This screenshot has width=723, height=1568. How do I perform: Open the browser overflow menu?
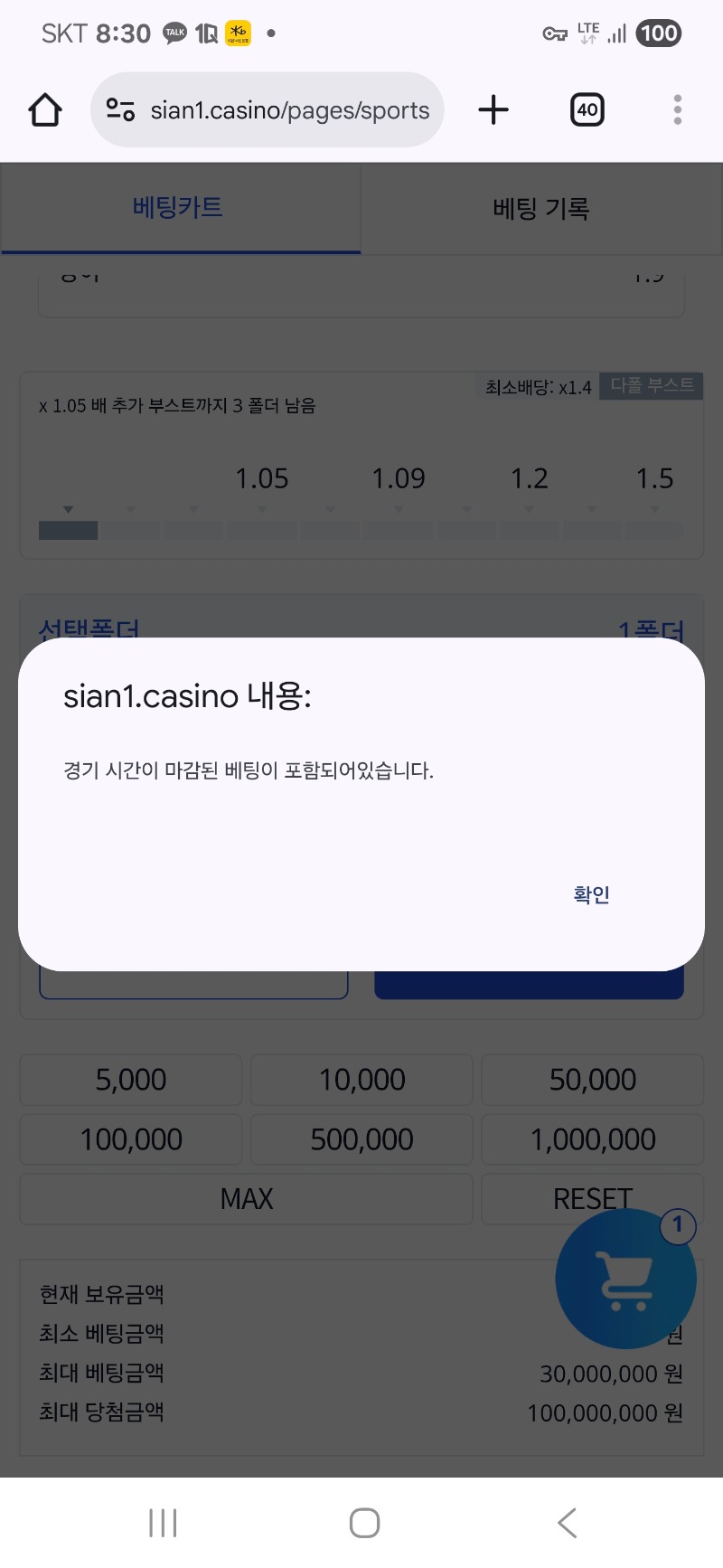678,110
